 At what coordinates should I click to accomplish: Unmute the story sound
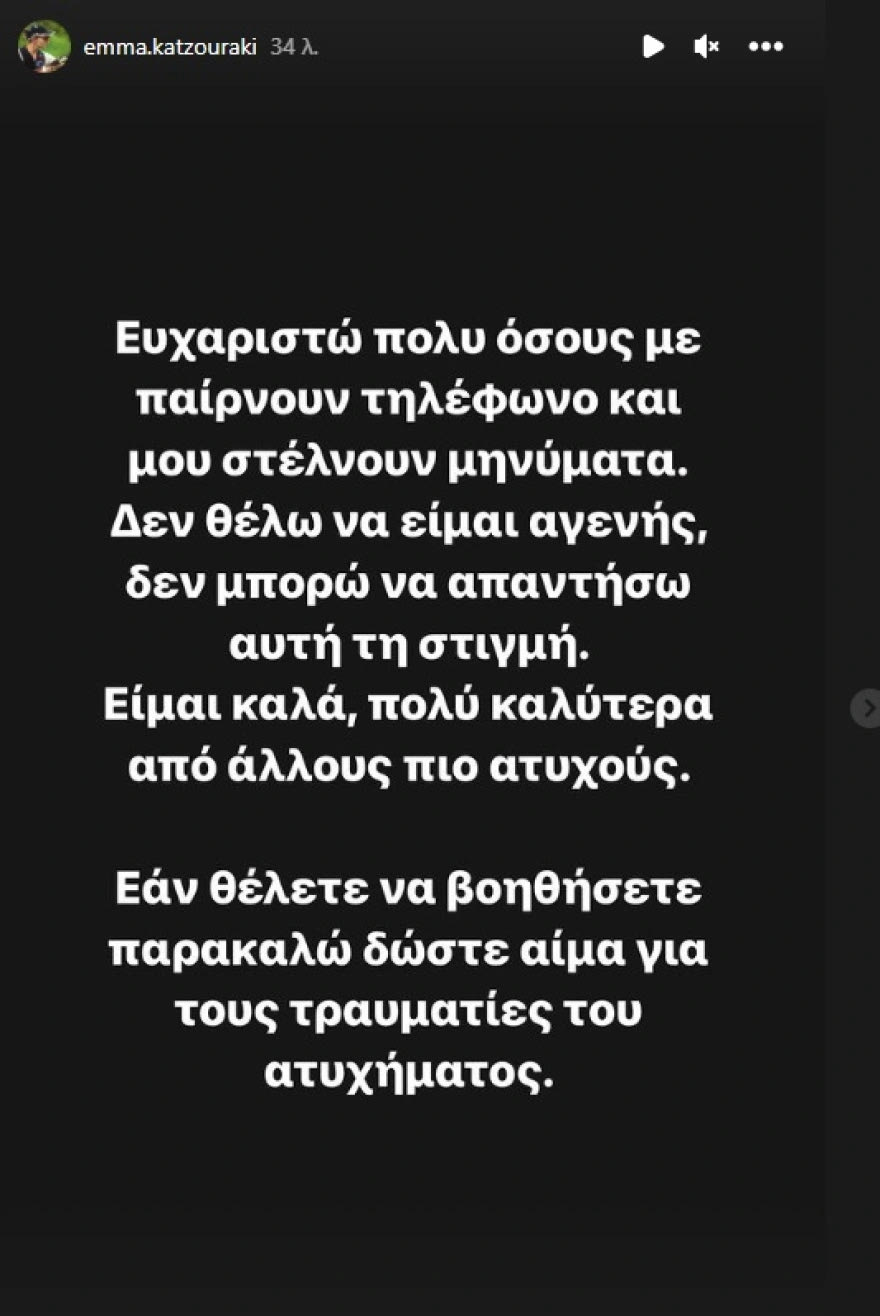[x=707, y=46]
